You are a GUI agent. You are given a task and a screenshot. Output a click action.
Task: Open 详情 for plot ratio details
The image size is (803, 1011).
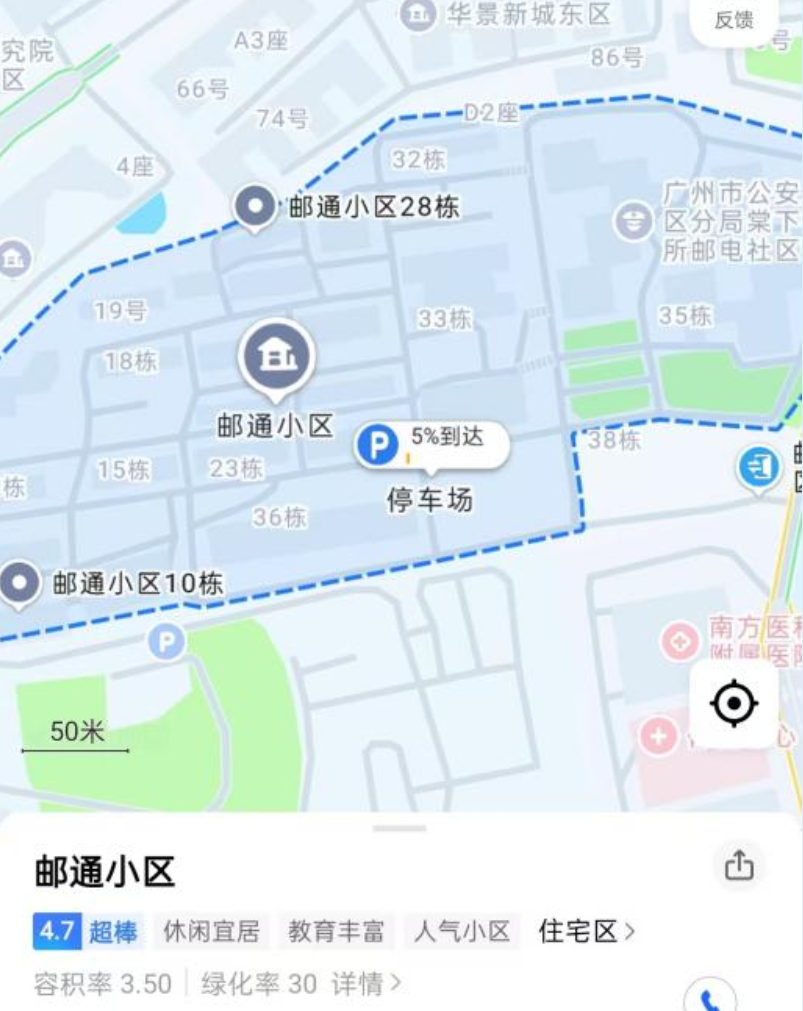366,984
